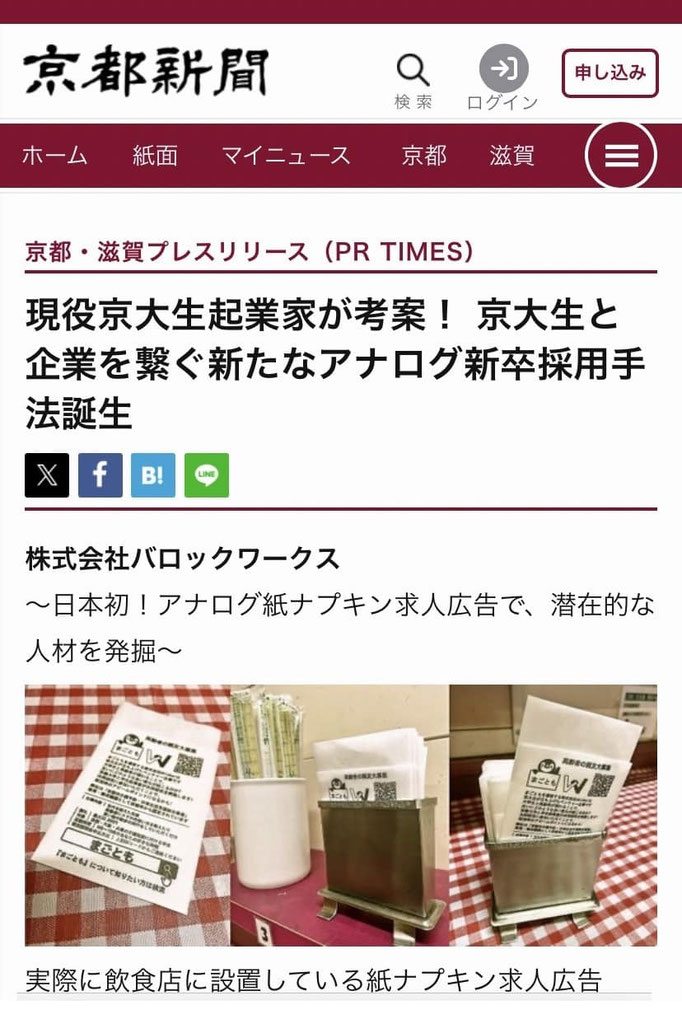Tap the ログイン login icon
Screen dimensions: 682x1019
coord(502,74)
